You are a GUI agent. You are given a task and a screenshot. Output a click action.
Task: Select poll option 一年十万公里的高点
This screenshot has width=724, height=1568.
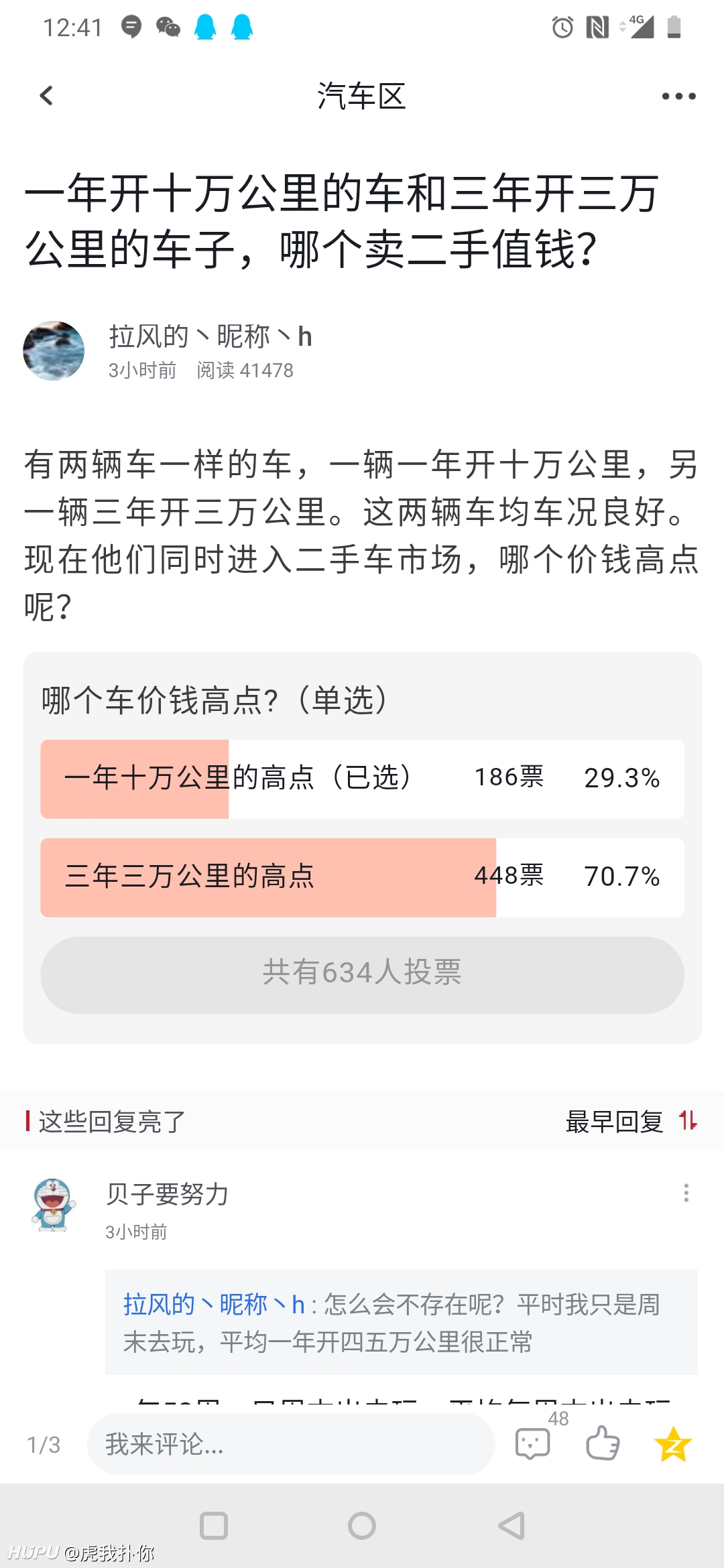362,779
